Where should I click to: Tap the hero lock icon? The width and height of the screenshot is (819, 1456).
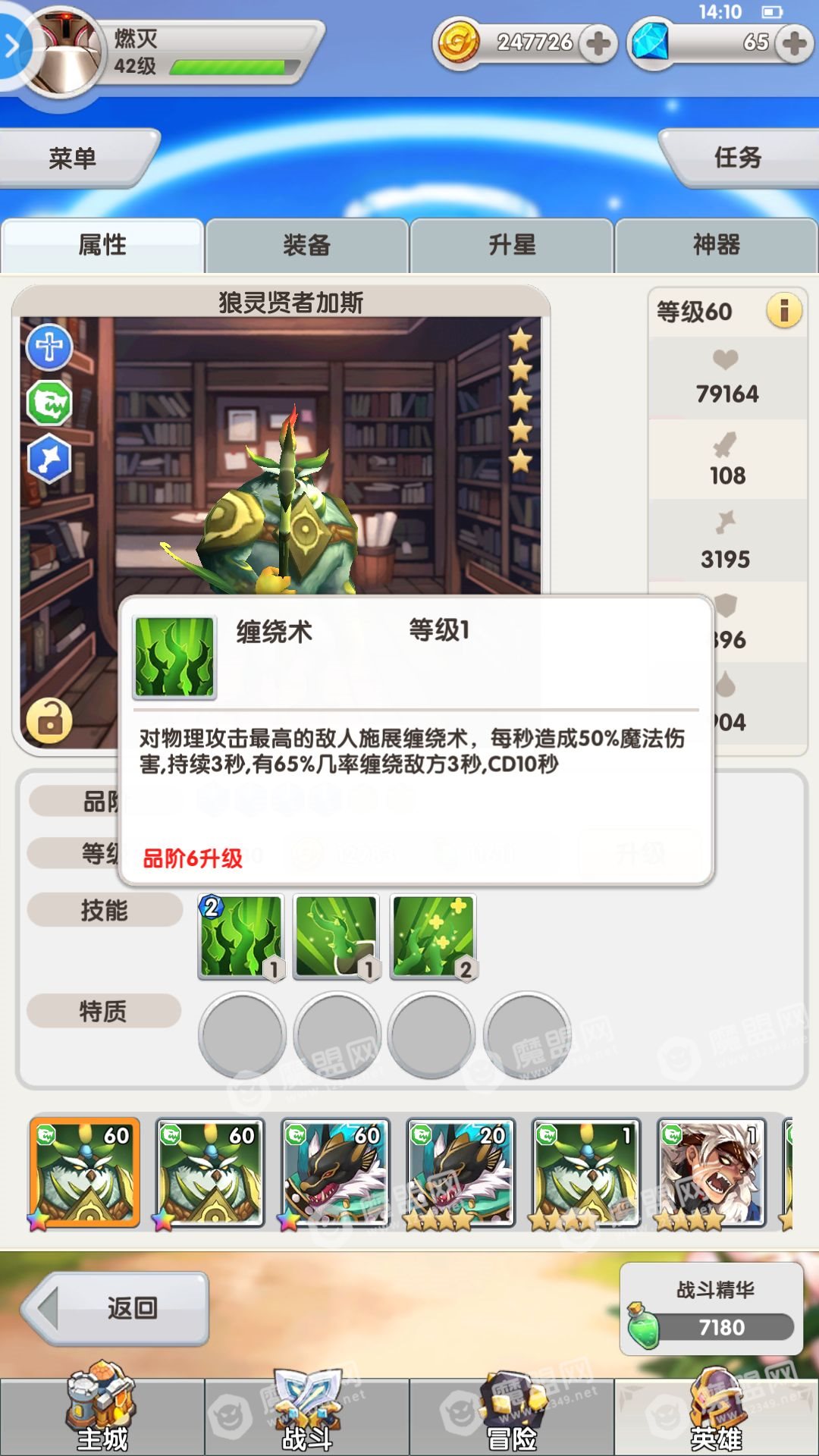click(49, 720)
